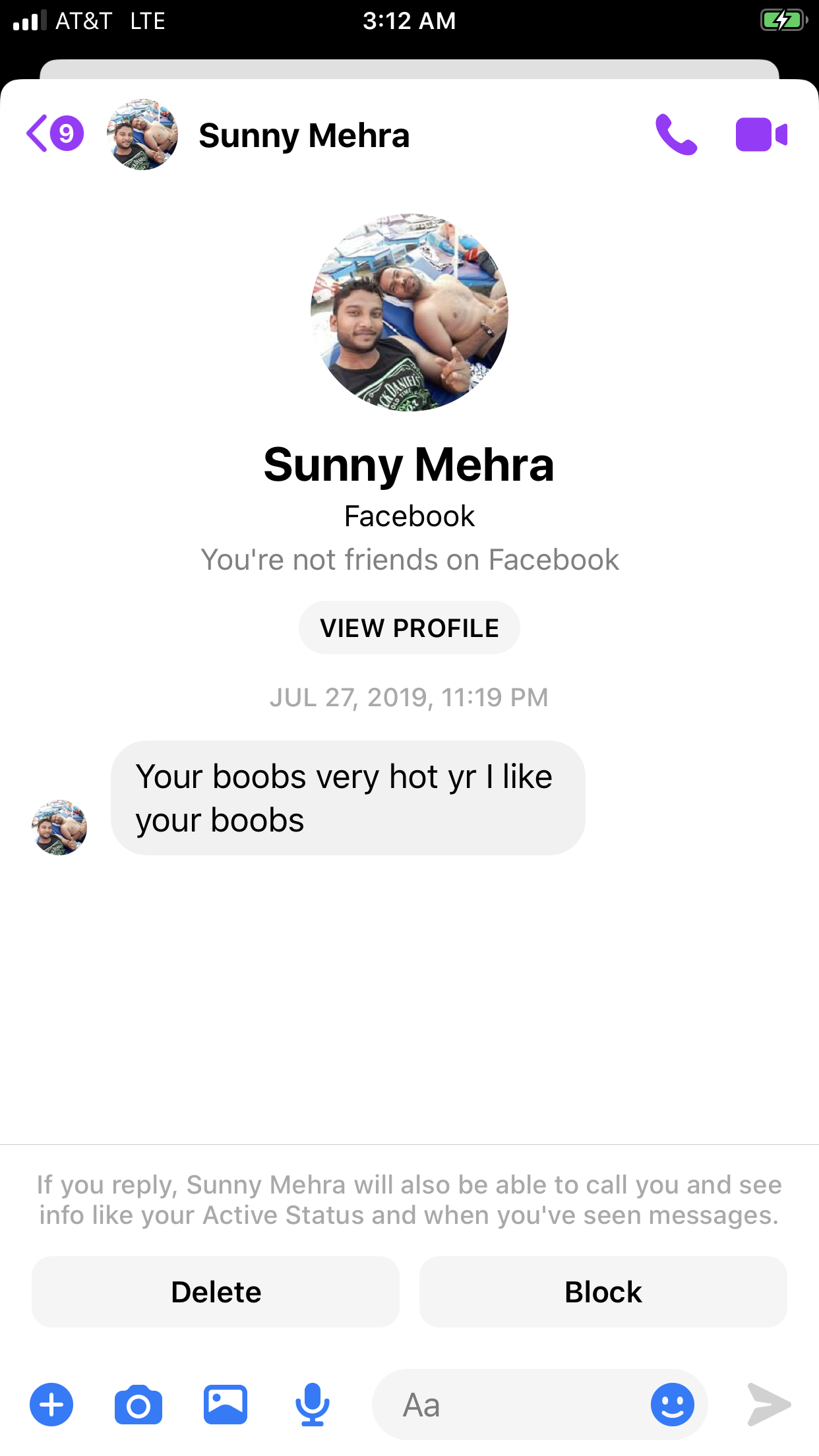Delete this message request
The height and width of the screenshot is (1456, 819).
[216, 1292]
